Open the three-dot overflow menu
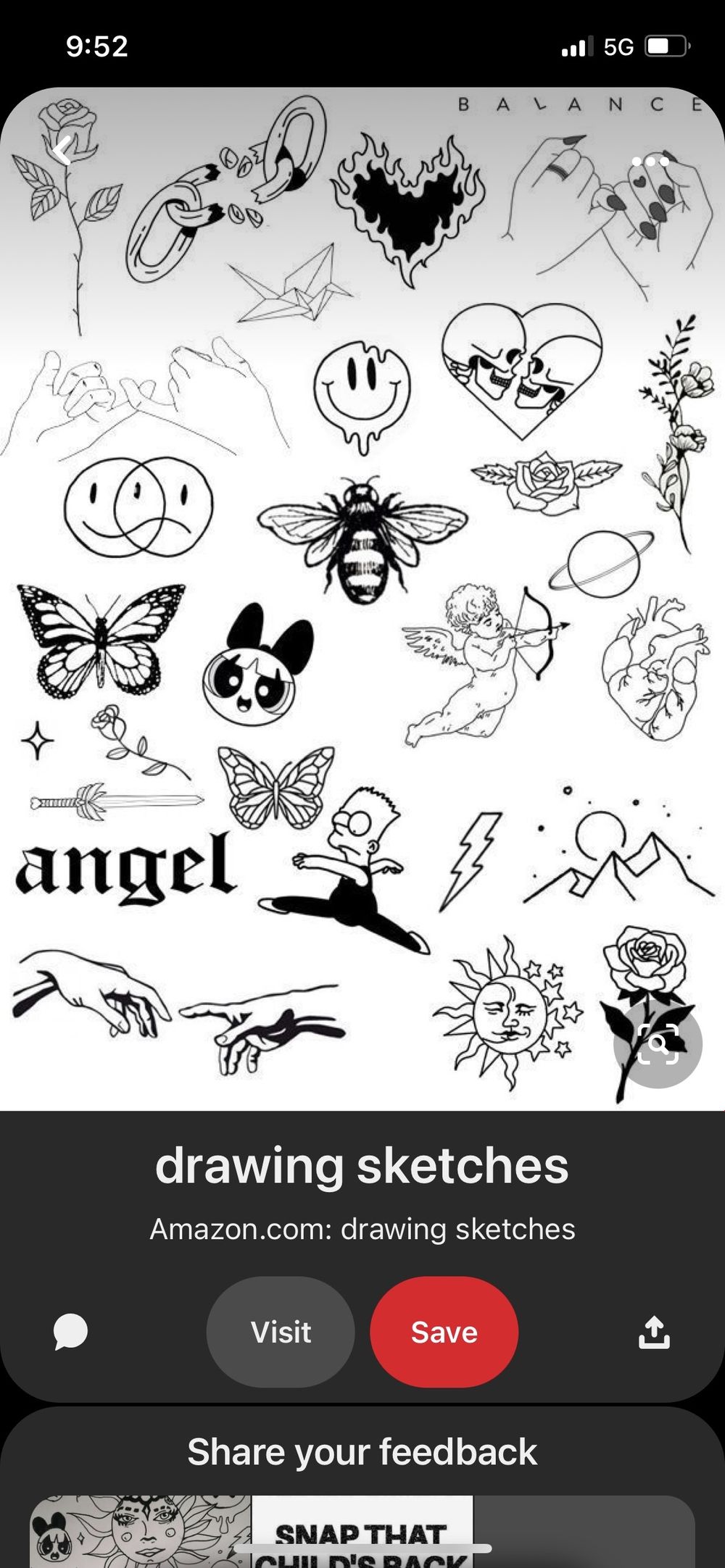725x1568 pixels. tap(650, 161)
